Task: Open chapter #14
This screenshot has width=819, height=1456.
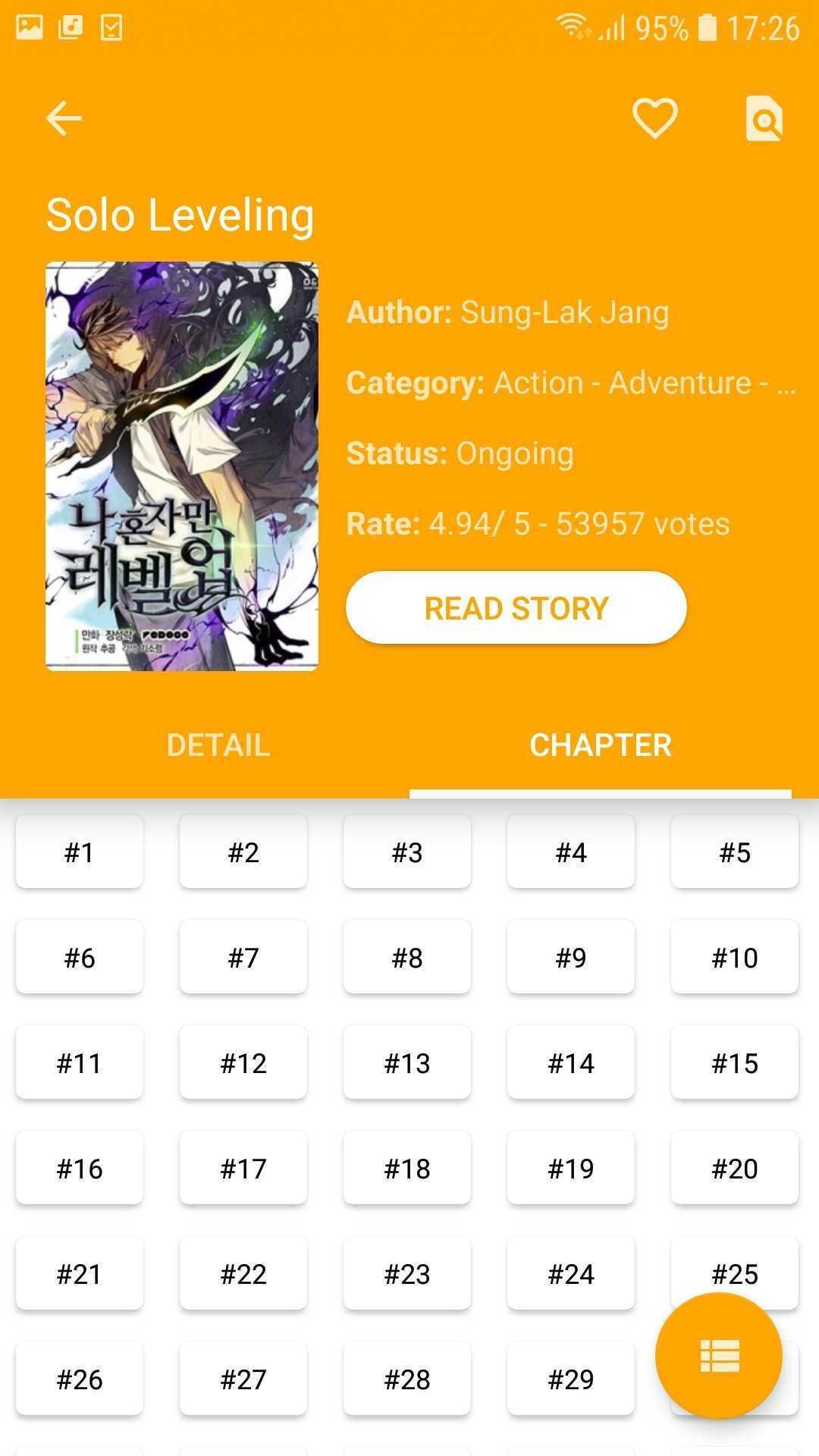Action: [571, 1063]
